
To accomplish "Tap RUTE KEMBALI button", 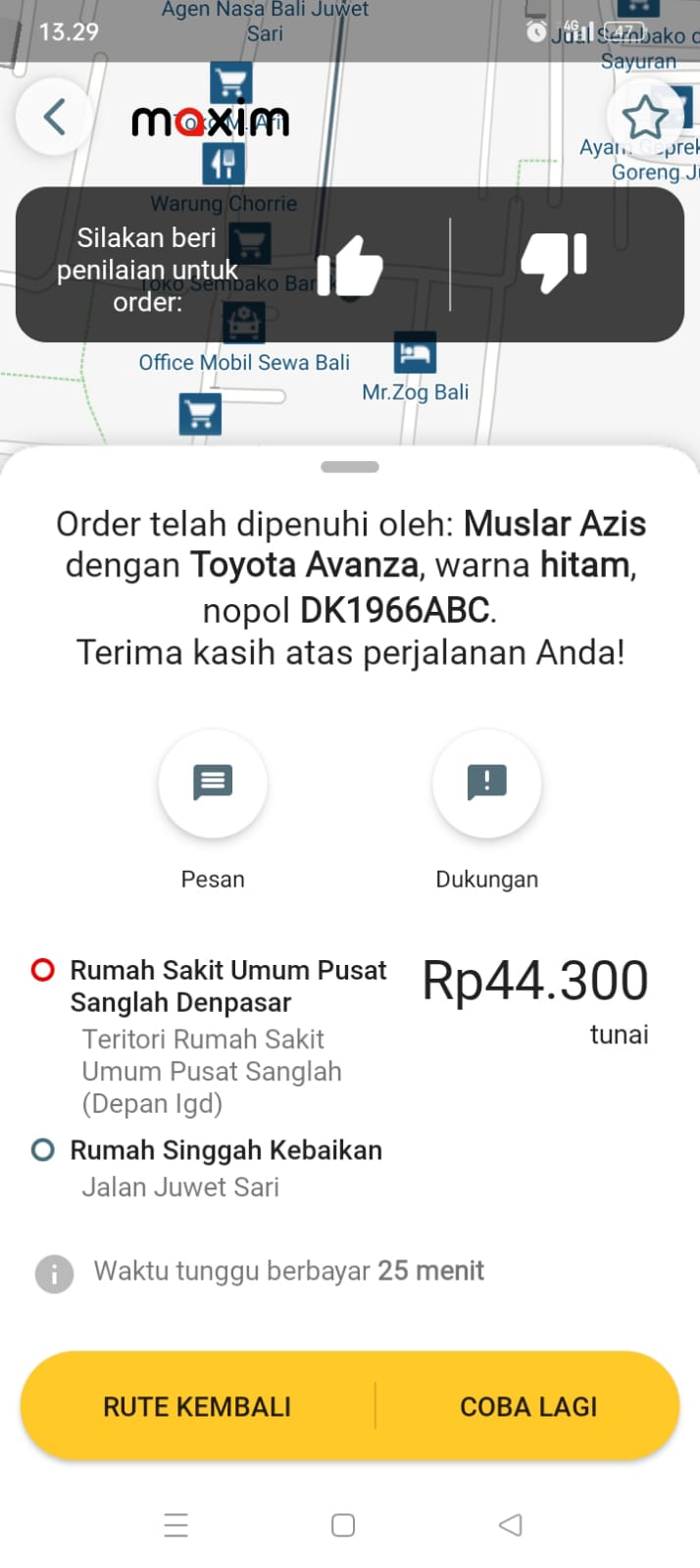I will click(197, 1406).
